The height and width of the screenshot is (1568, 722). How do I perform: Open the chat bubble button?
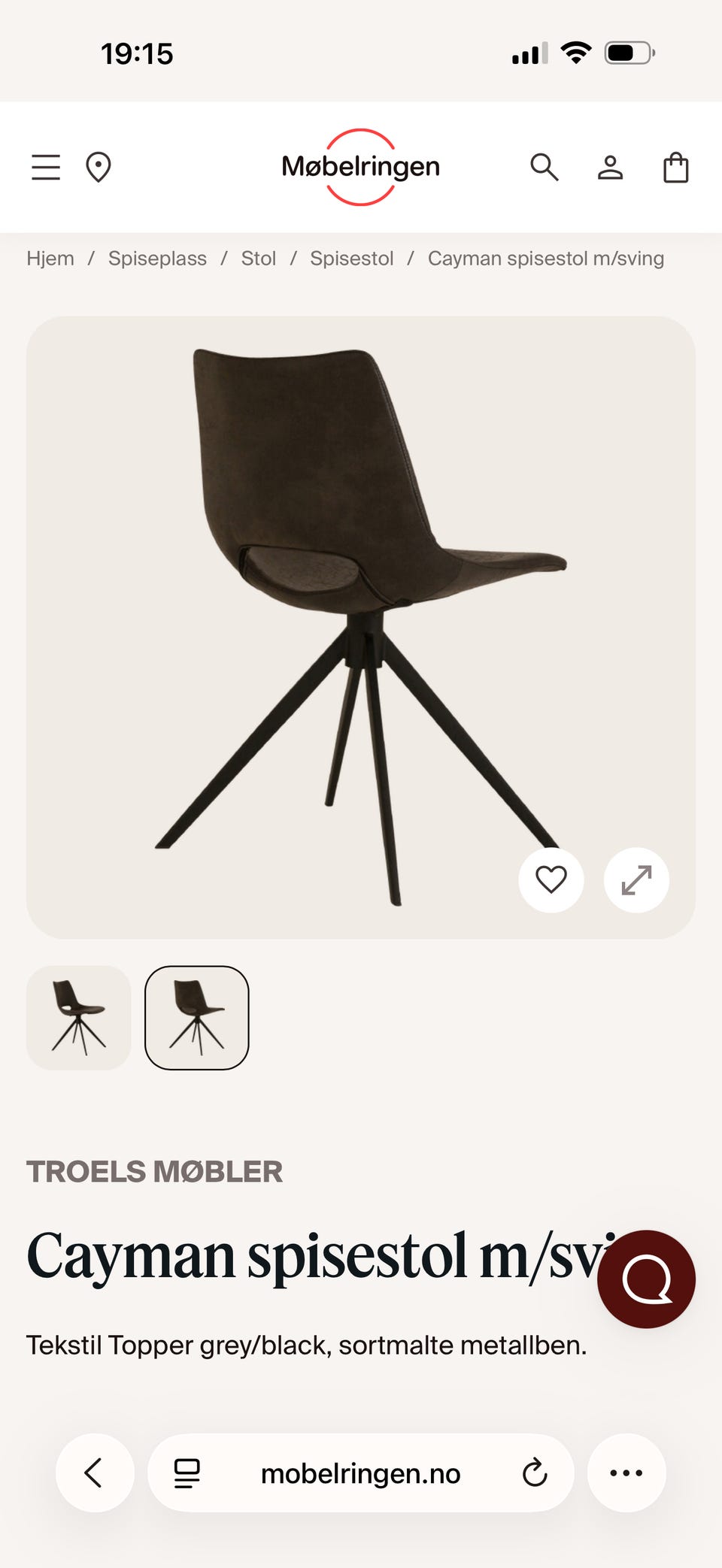[x=647, y=1279]
